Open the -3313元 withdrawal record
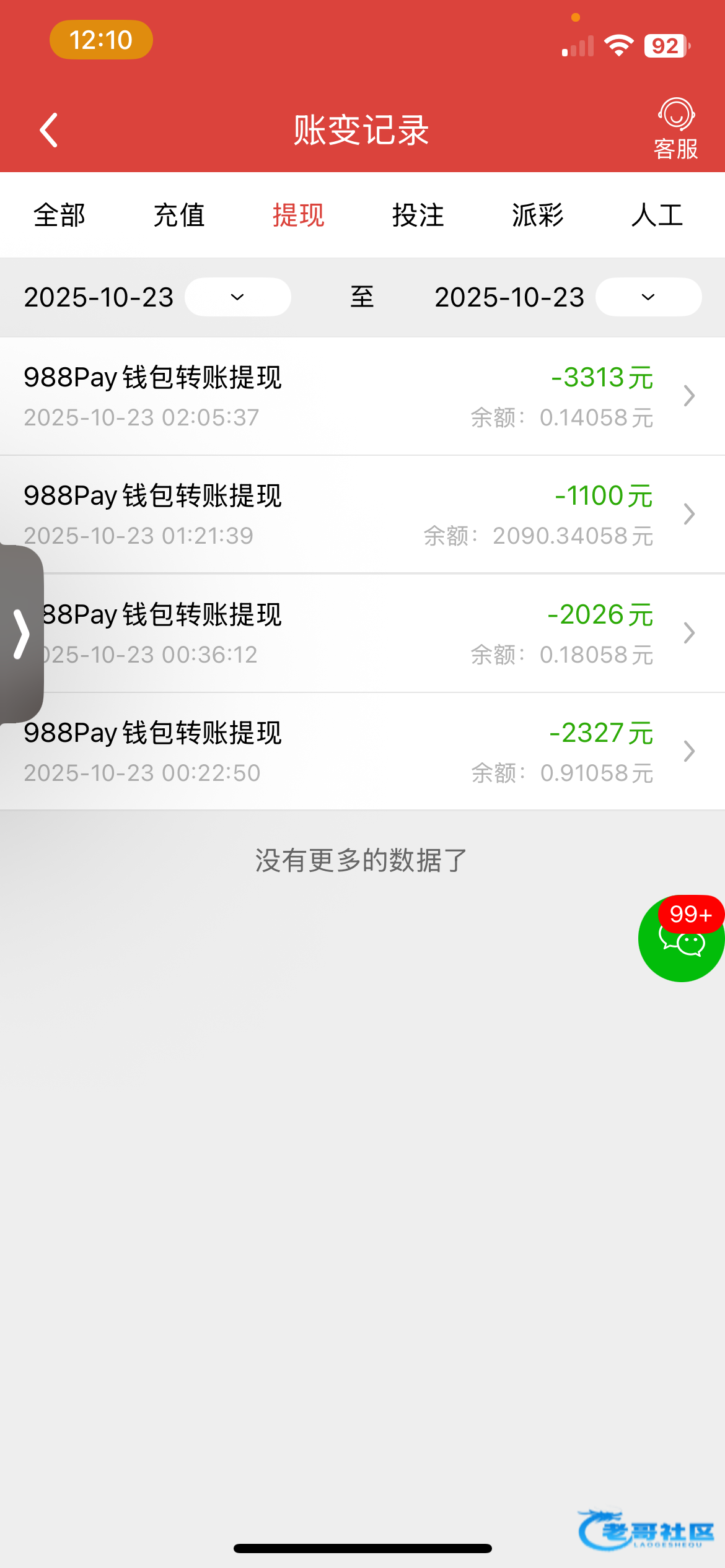Screen dimensions: 725x1568 [362, 396]
